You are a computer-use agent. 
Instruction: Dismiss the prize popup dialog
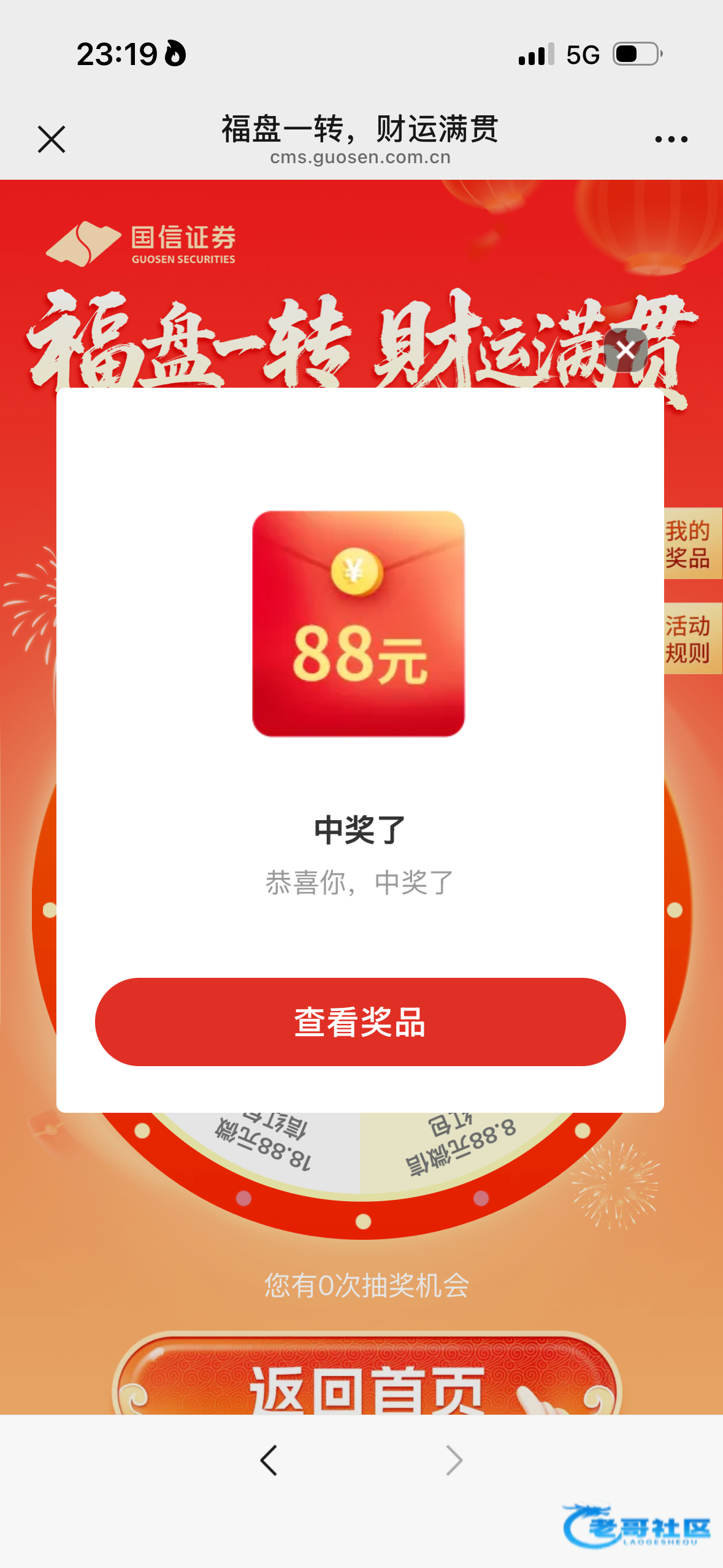tap(625, 350)
